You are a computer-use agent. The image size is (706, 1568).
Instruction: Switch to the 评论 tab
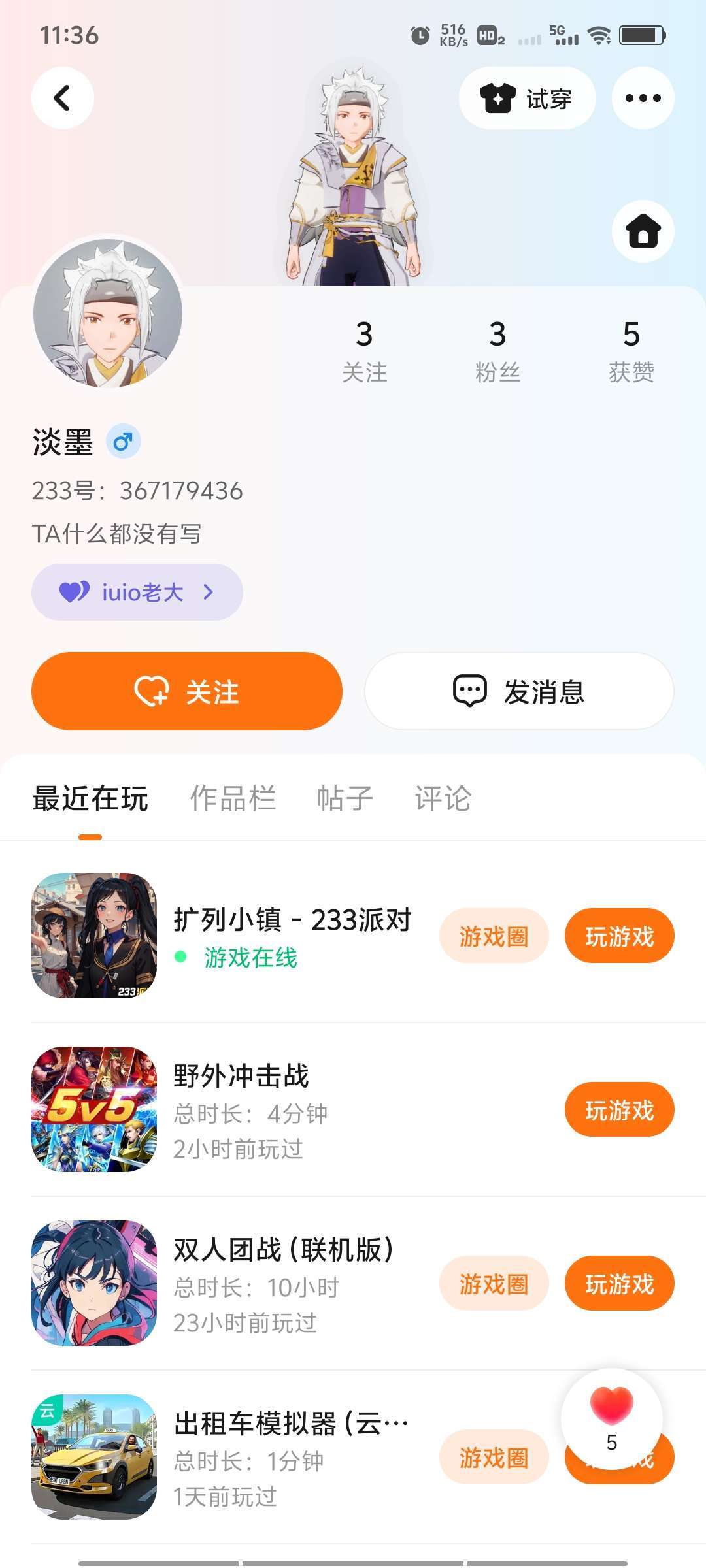[x=443, y=798]
